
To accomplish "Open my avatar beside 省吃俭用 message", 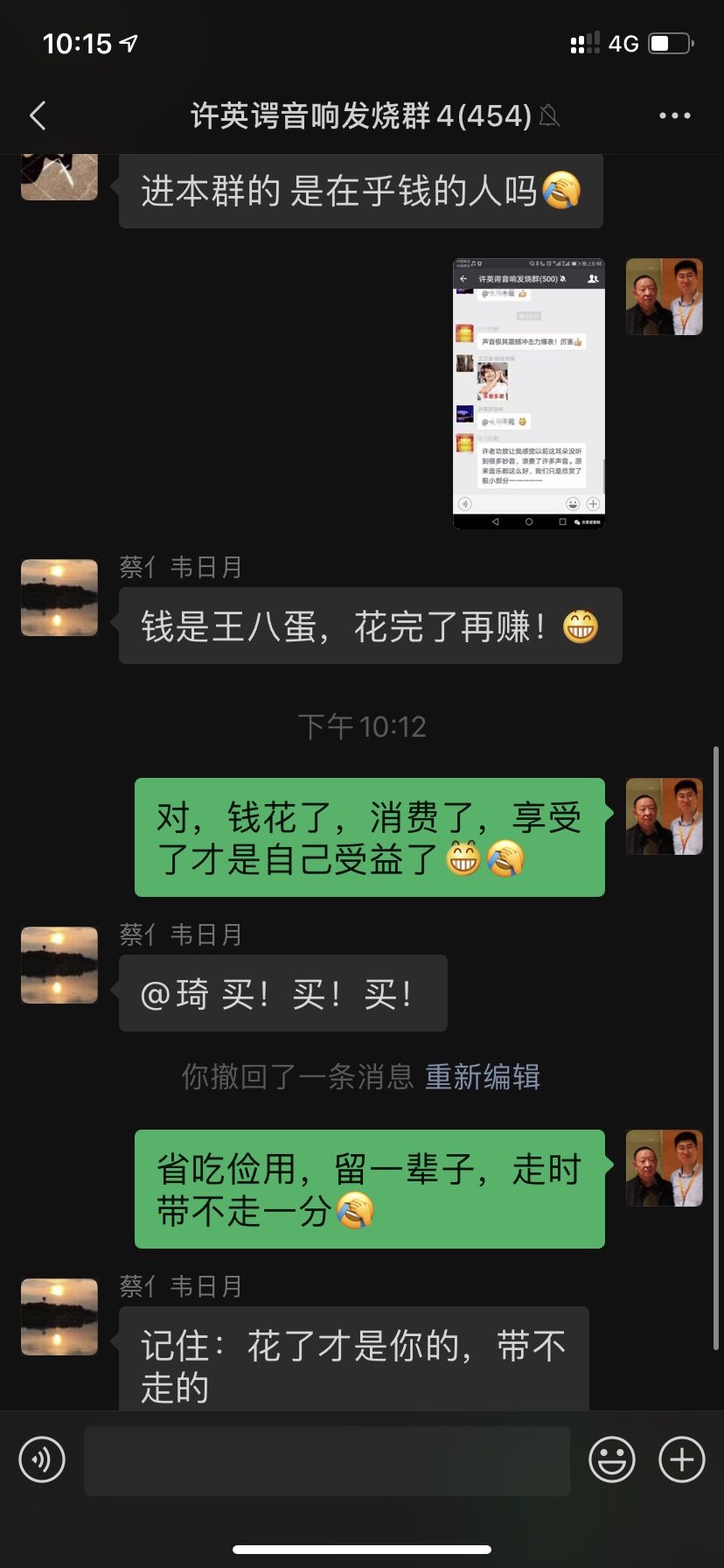I will pyautogui.click(x=665, y=1168).
